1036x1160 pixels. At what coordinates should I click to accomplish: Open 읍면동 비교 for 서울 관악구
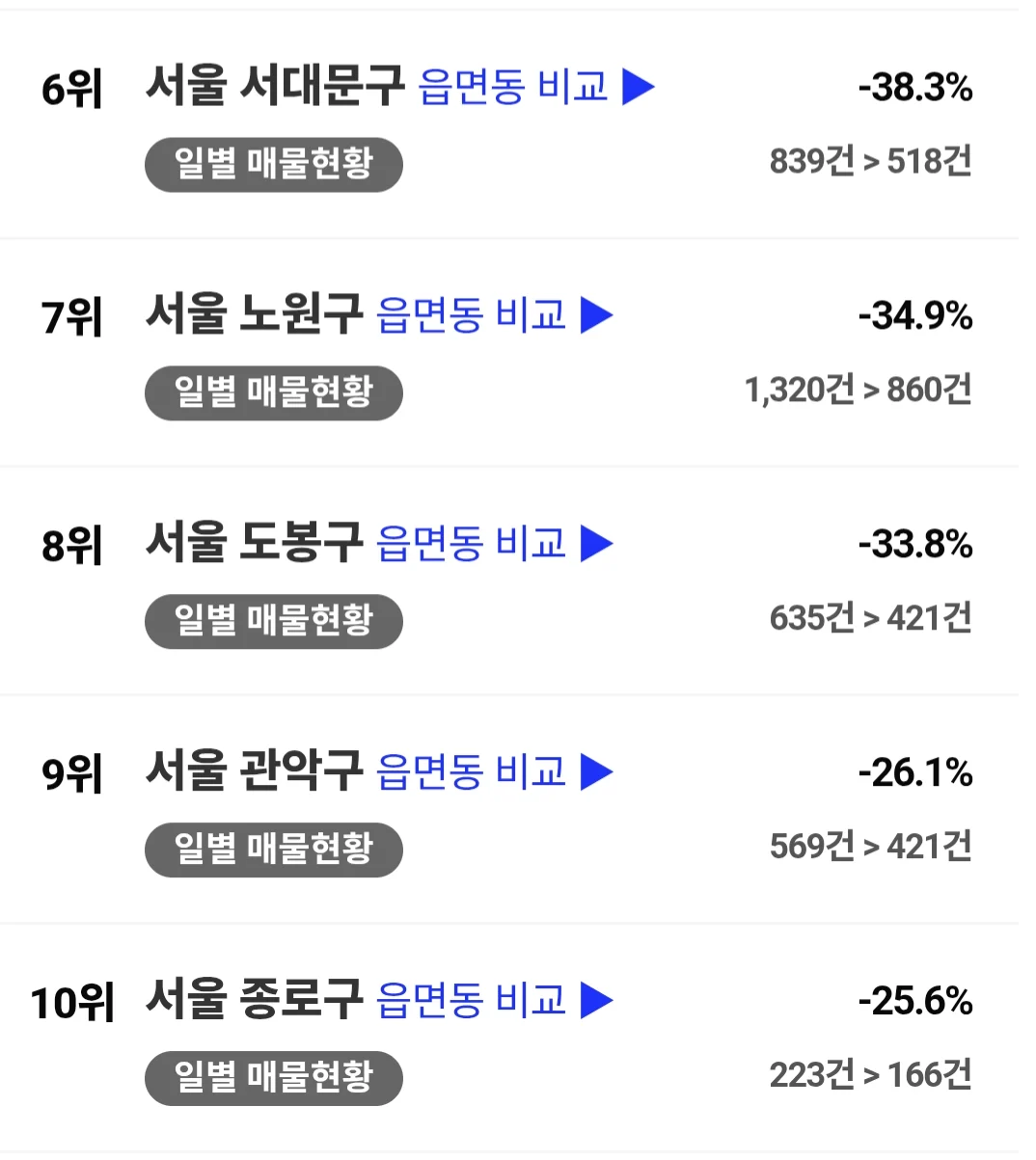click(494, 772)
